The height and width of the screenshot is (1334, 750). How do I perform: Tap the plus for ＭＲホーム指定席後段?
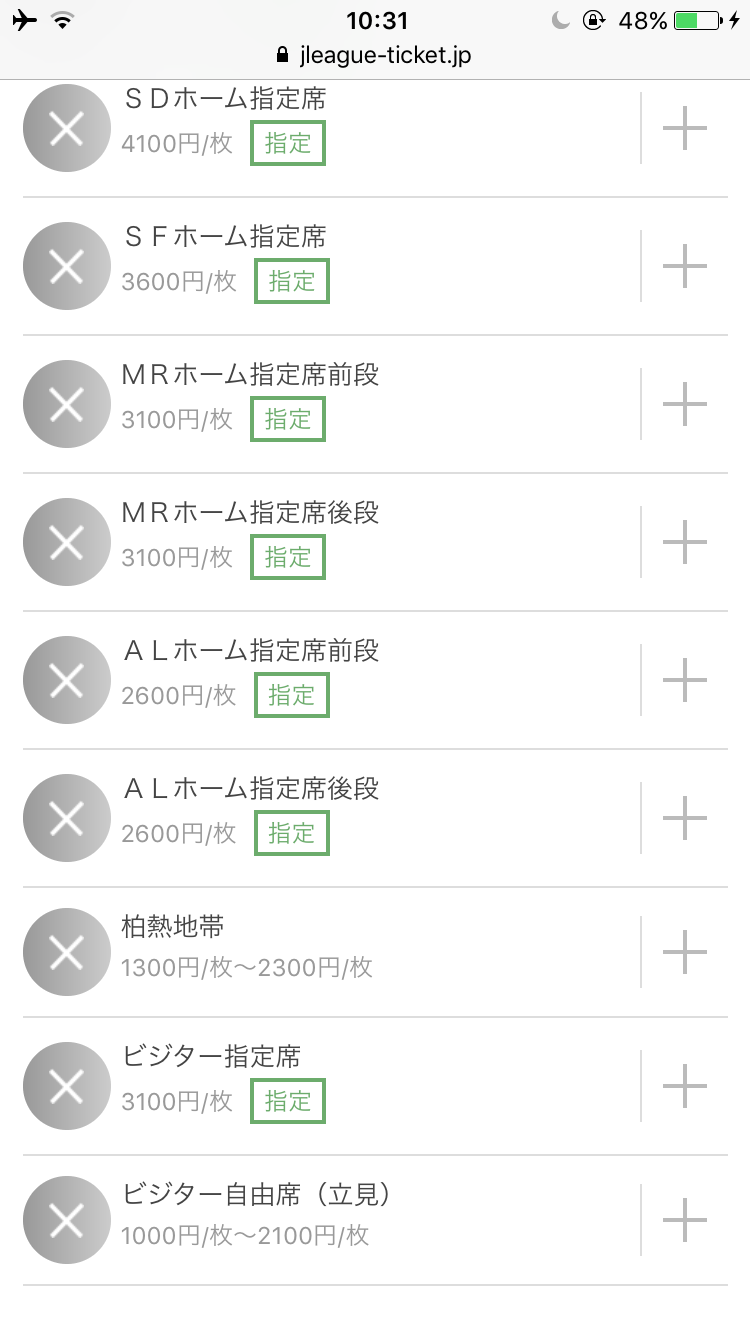pos(685,542)
